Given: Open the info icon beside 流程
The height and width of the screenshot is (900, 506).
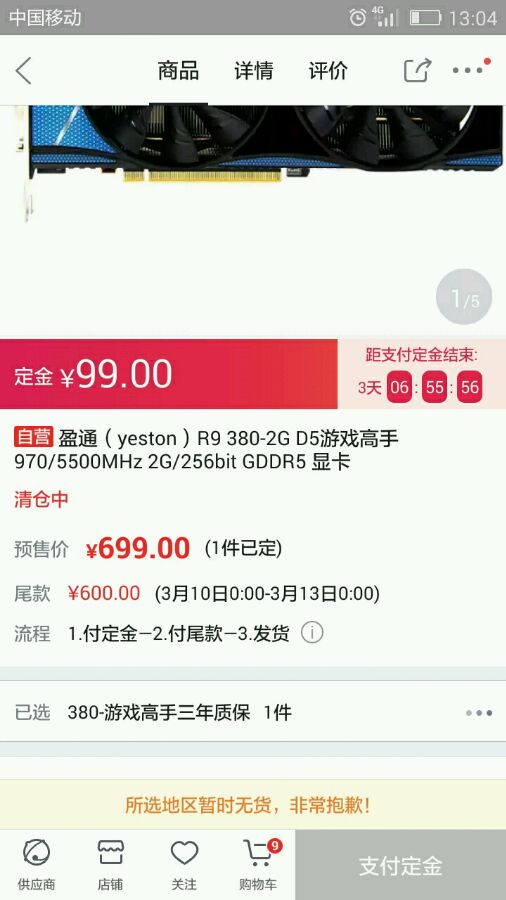Looking at the screenshot, I should pos(312,633).
